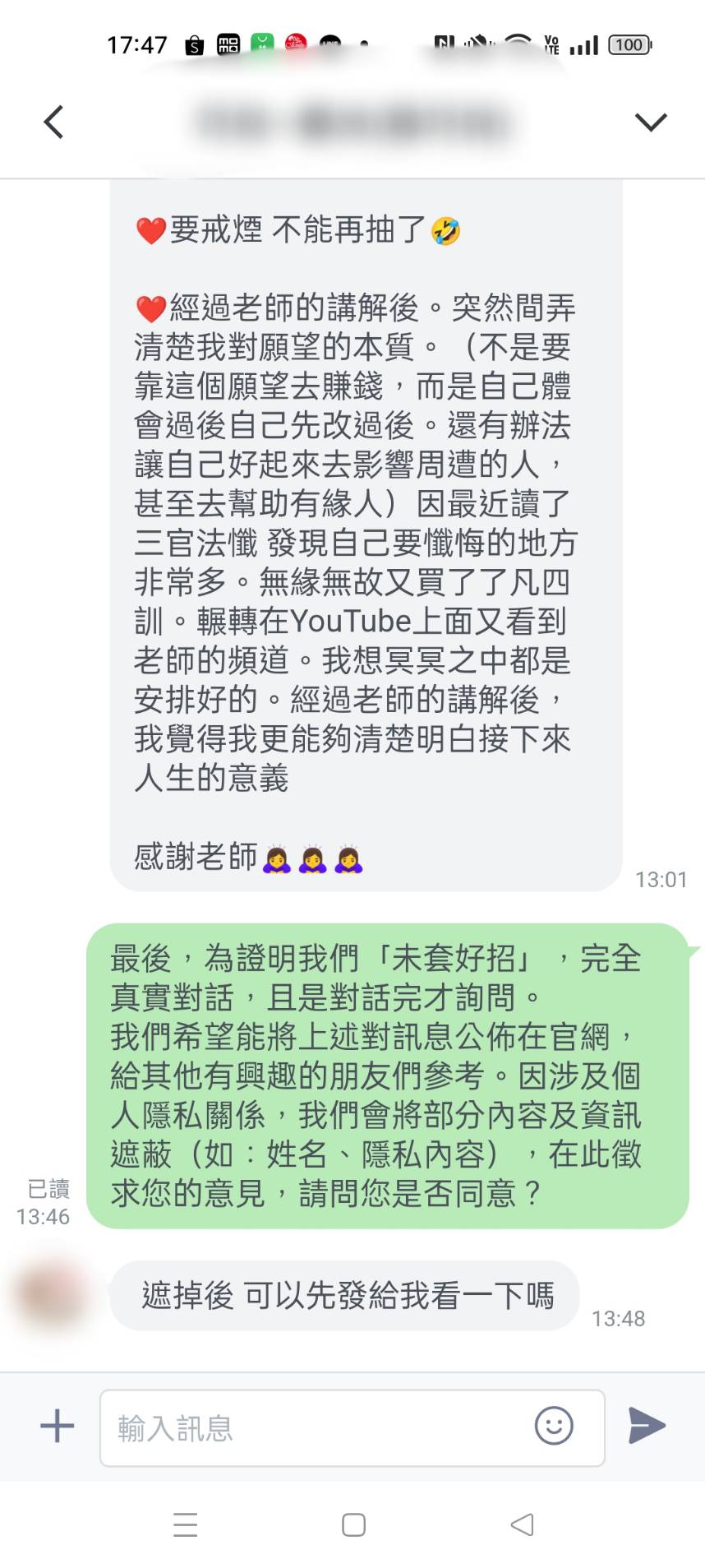Send the message with the arrow

pyautogui.click(x=647, y=1425)
